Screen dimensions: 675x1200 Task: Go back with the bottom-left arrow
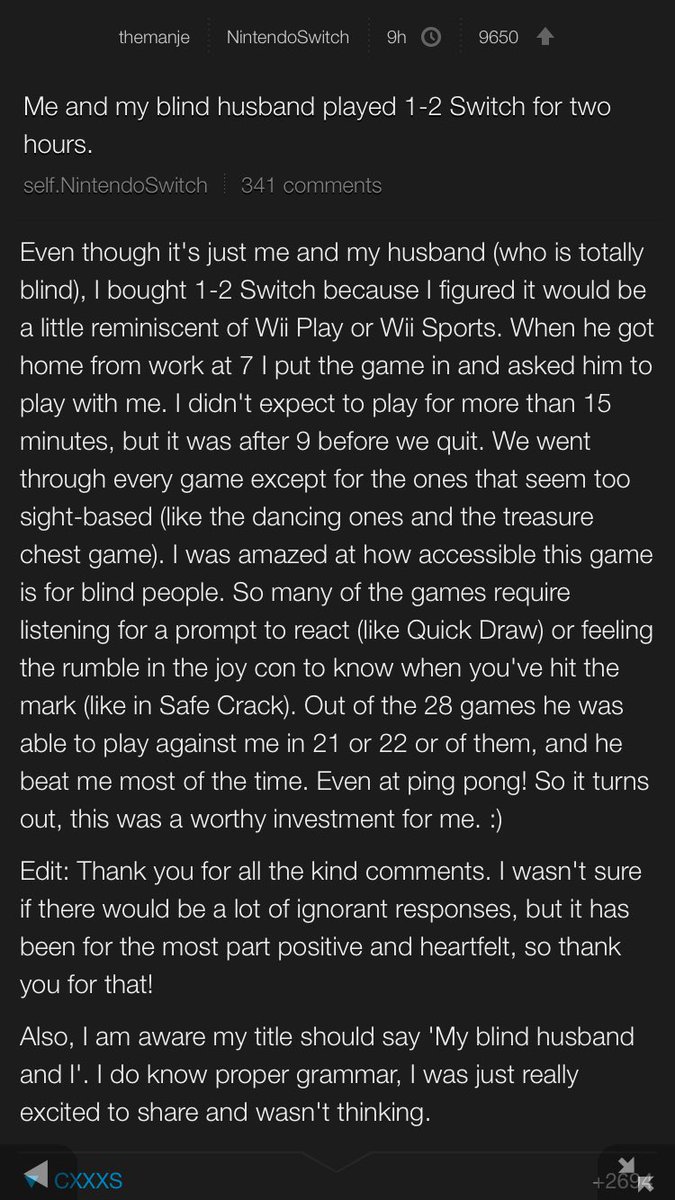pyautogui.click(x=36, y=1173)
